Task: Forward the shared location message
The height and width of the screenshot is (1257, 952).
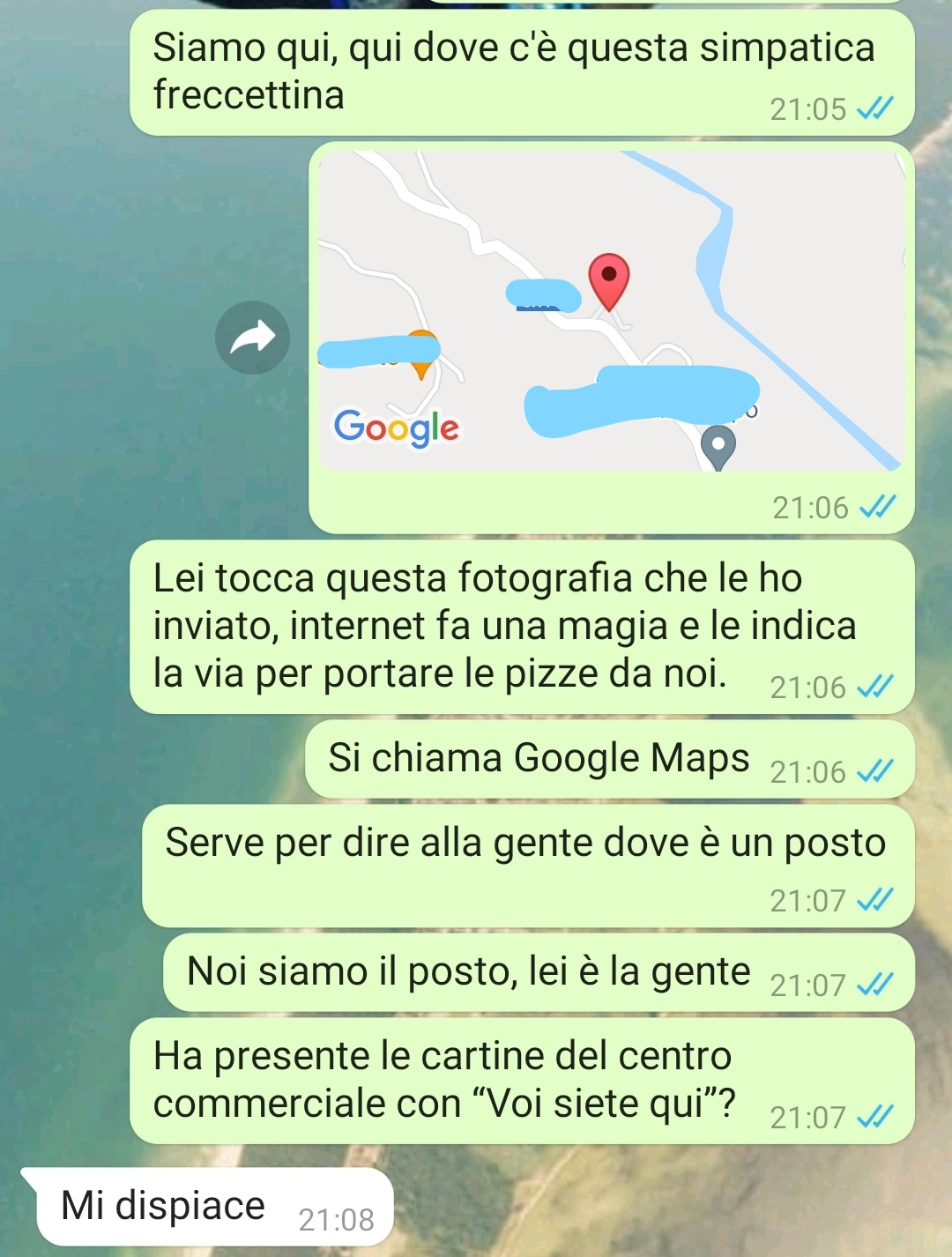Action: [253, 338]
